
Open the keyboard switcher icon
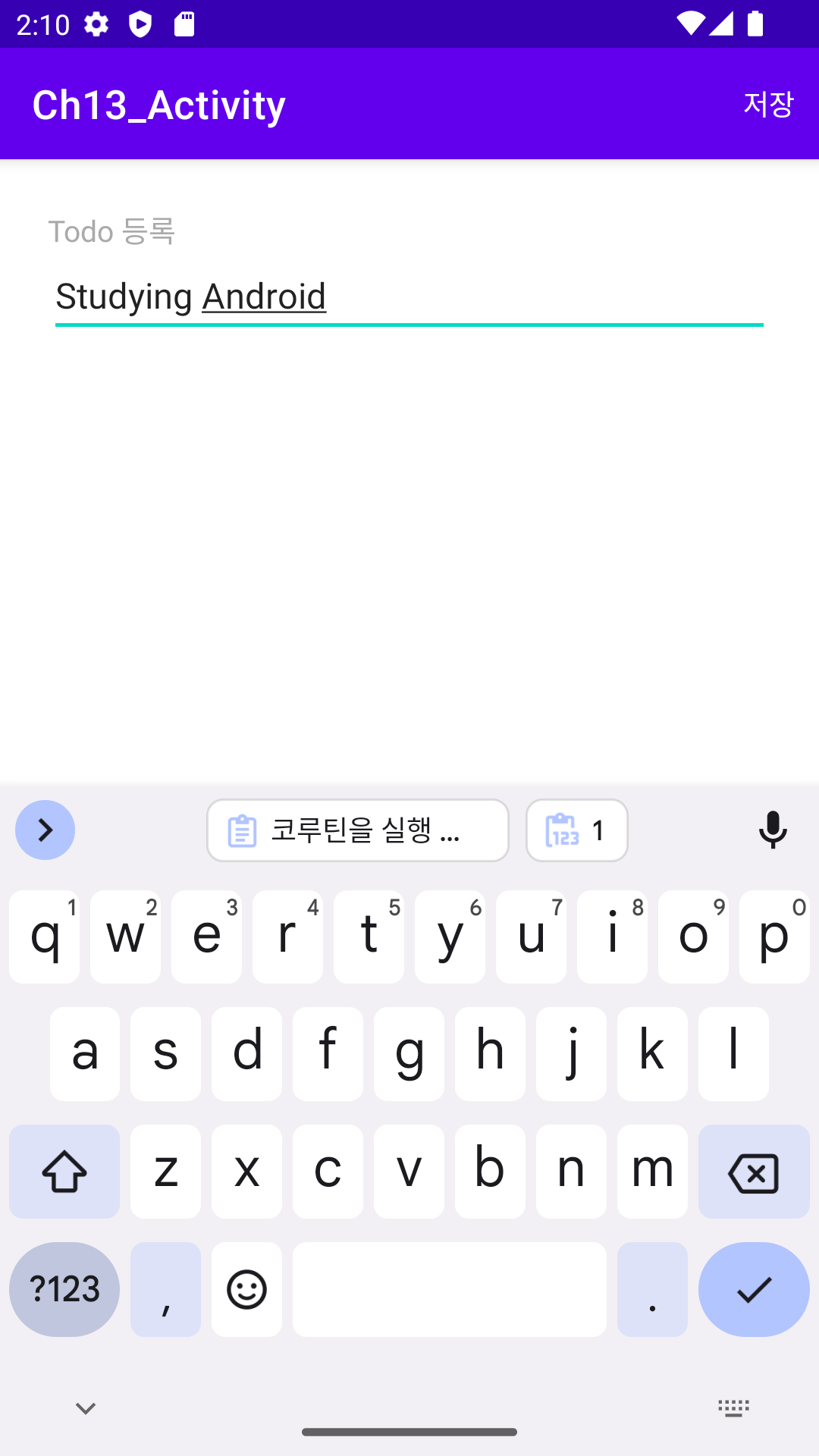733,1409
